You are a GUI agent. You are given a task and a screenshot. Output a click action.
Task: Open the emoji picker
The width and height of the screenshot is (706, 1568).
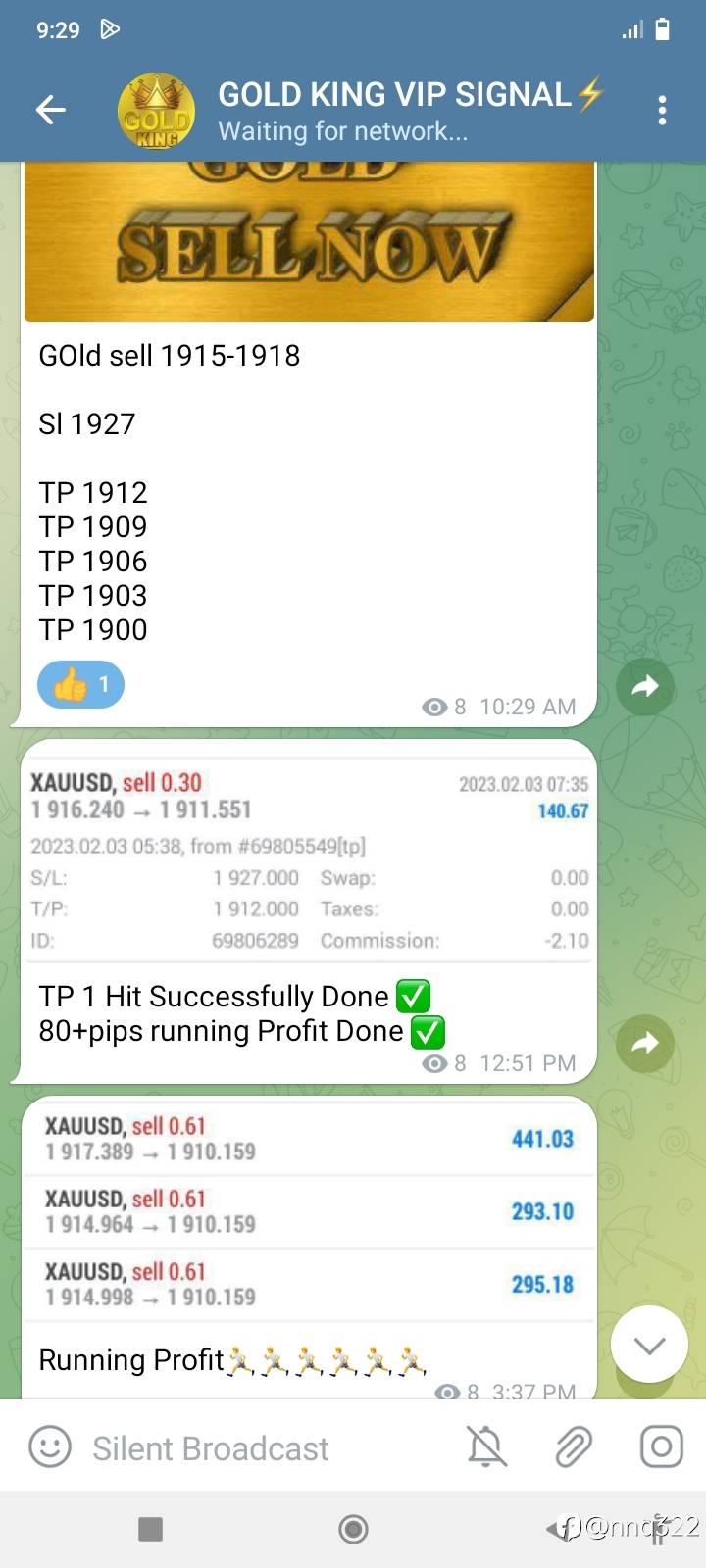click(x=50, y=1447)
